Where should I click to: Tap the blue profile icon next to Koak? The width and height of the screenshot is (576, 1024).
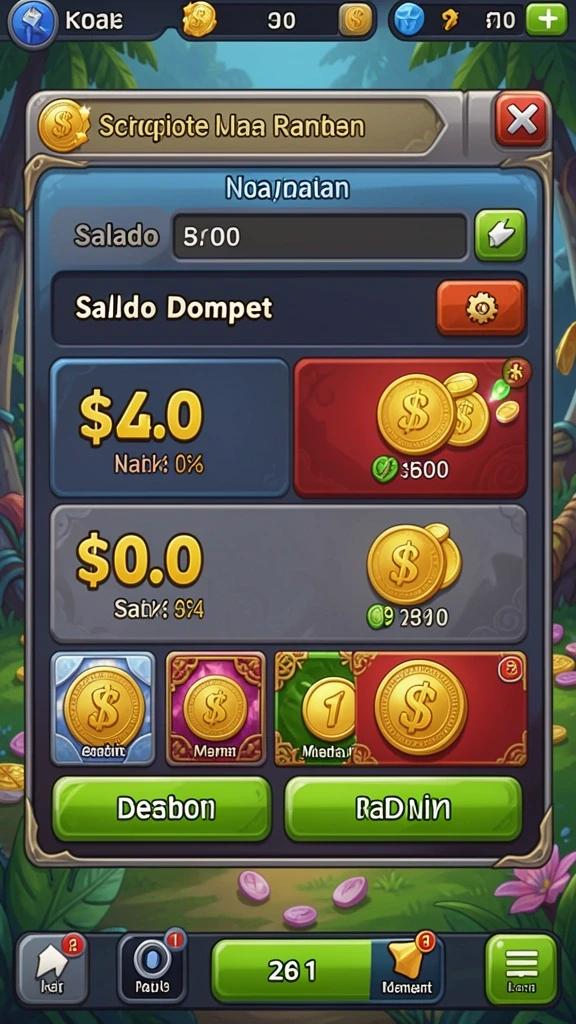point(31,20)
